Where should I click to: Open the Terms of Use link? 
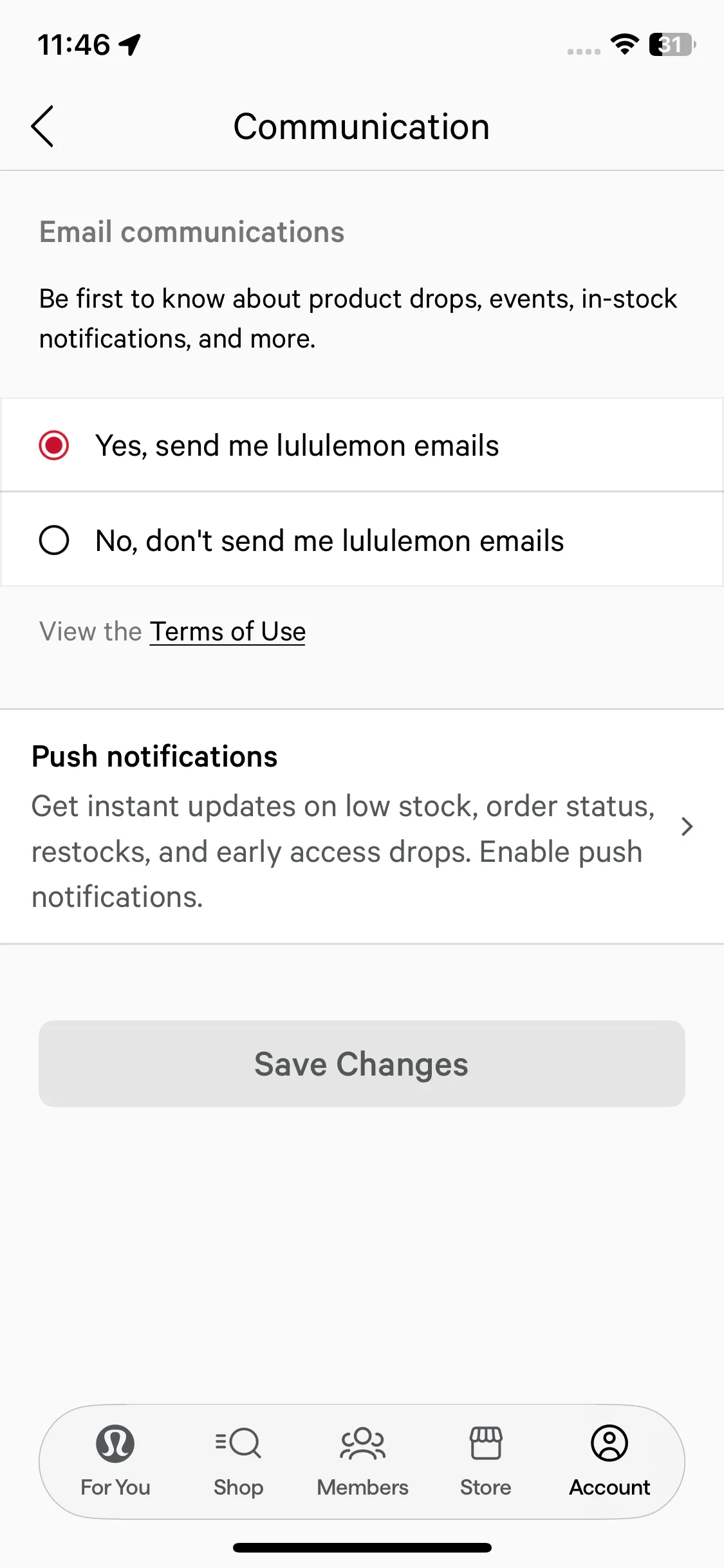(227, 631)
